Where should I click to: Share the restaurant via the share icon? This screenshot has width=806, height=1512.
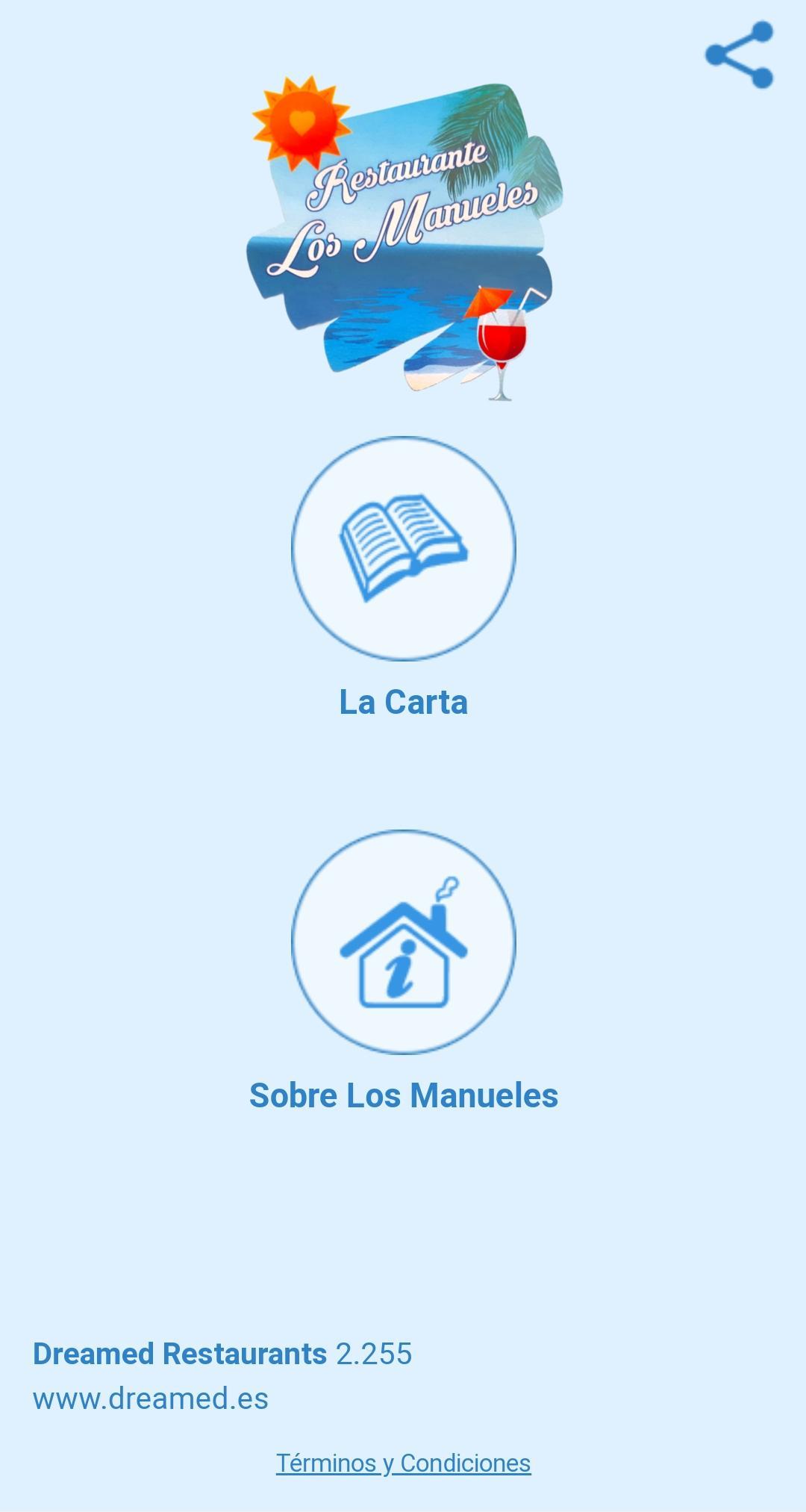(x=740, y=55)
